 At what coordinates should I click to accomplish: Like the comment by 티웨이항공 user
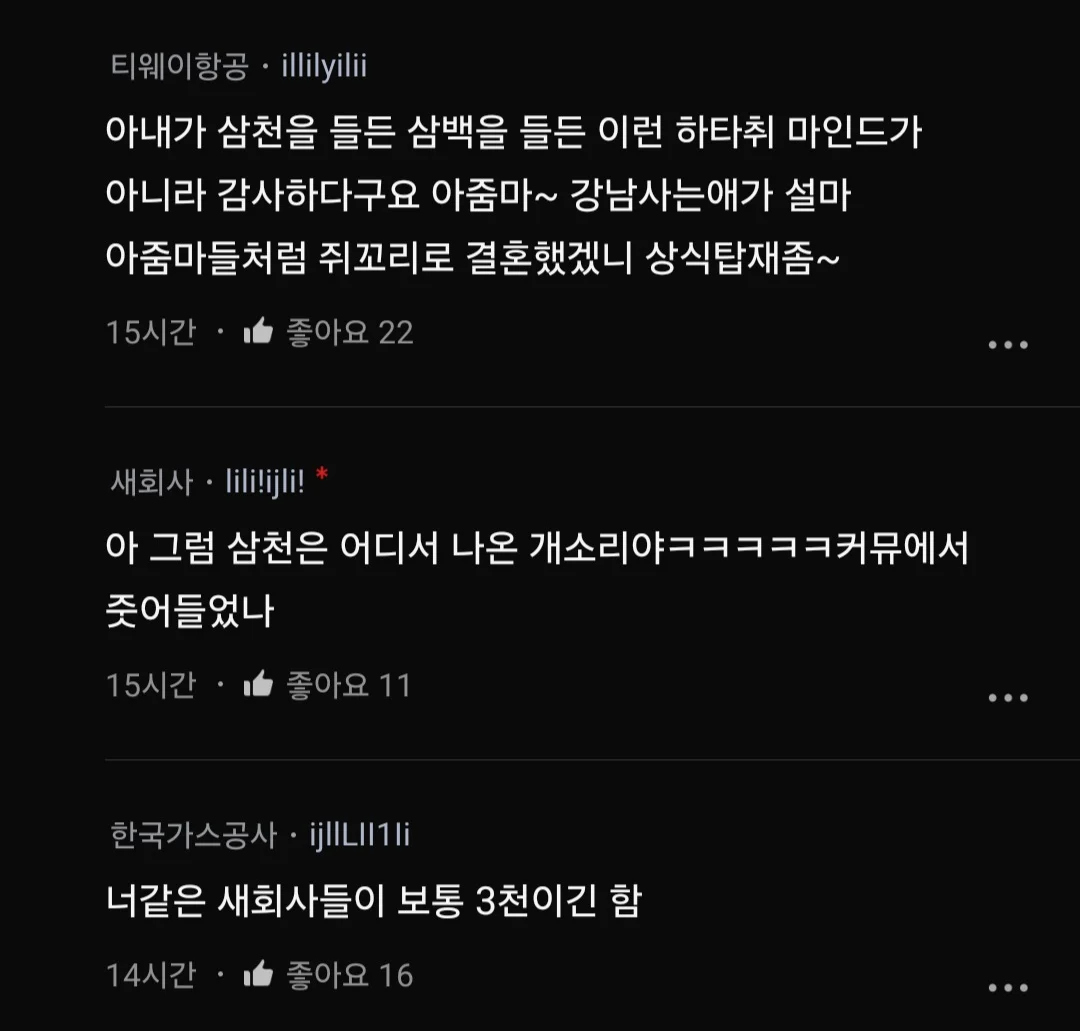[x=259, y=332]
